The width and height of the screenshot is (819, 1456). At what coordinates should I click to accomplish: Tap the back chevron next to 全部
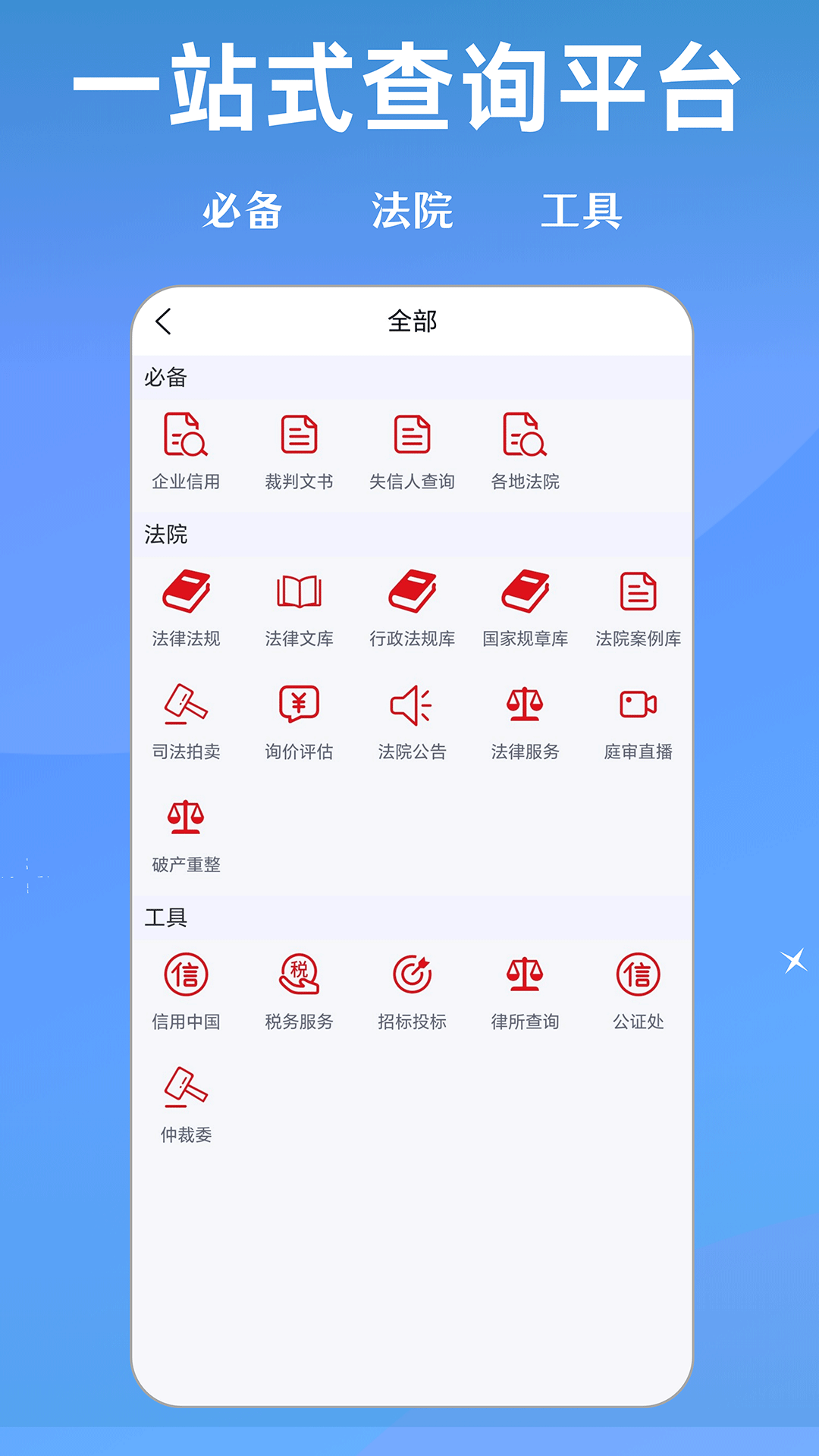[165, 322]
